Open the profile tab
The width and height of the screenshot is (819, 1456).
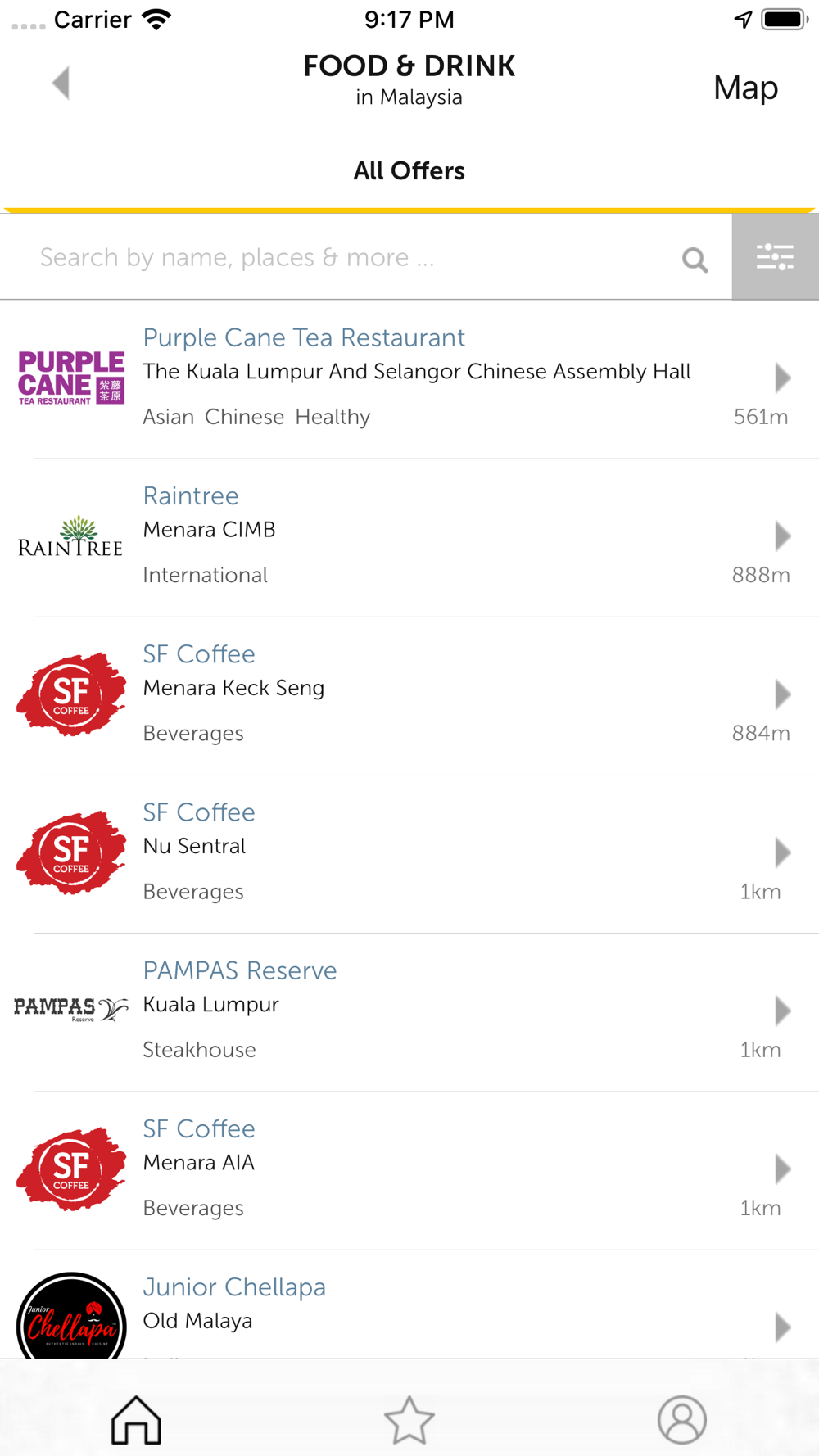click(x=681, y=1419)
